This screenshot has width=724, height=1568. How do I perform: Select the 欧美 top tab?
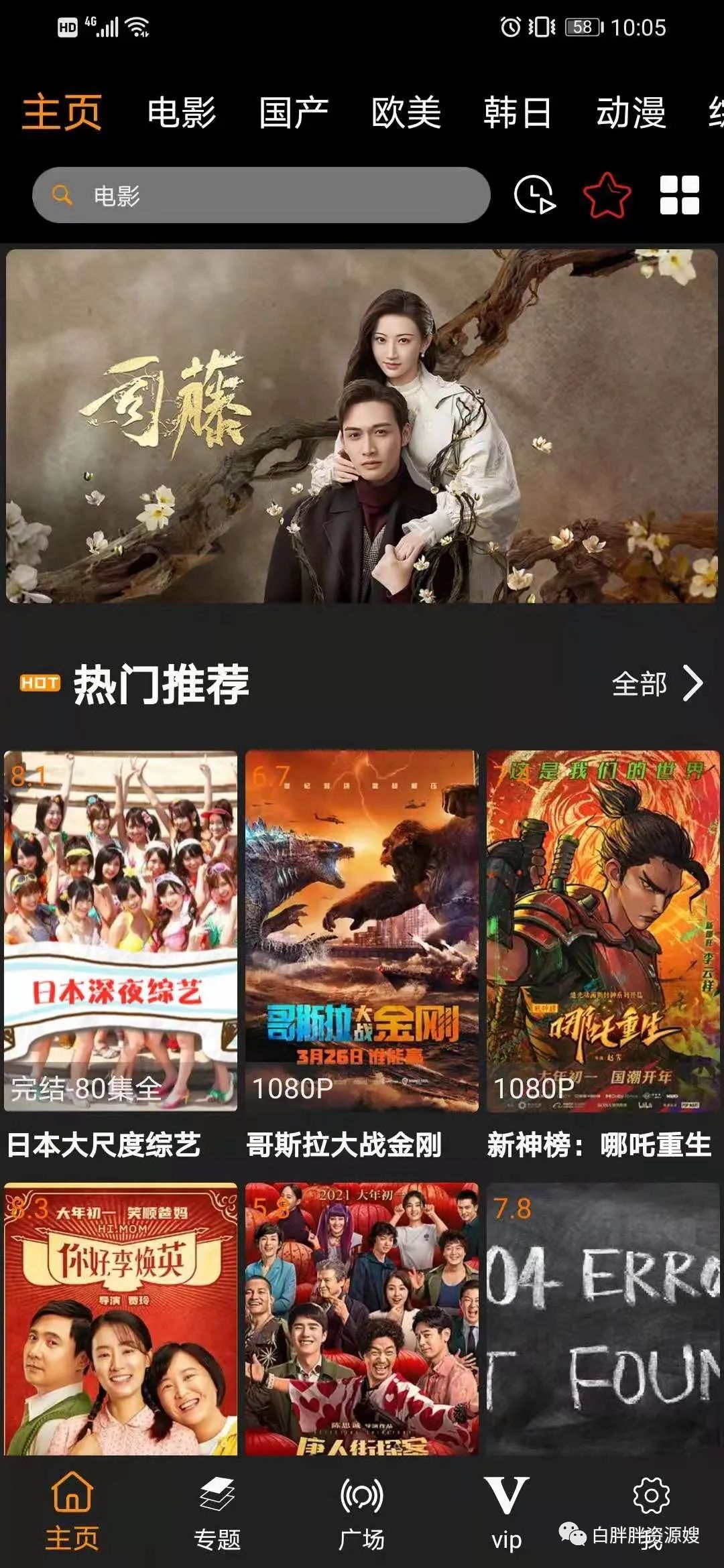tap(406, 112)
